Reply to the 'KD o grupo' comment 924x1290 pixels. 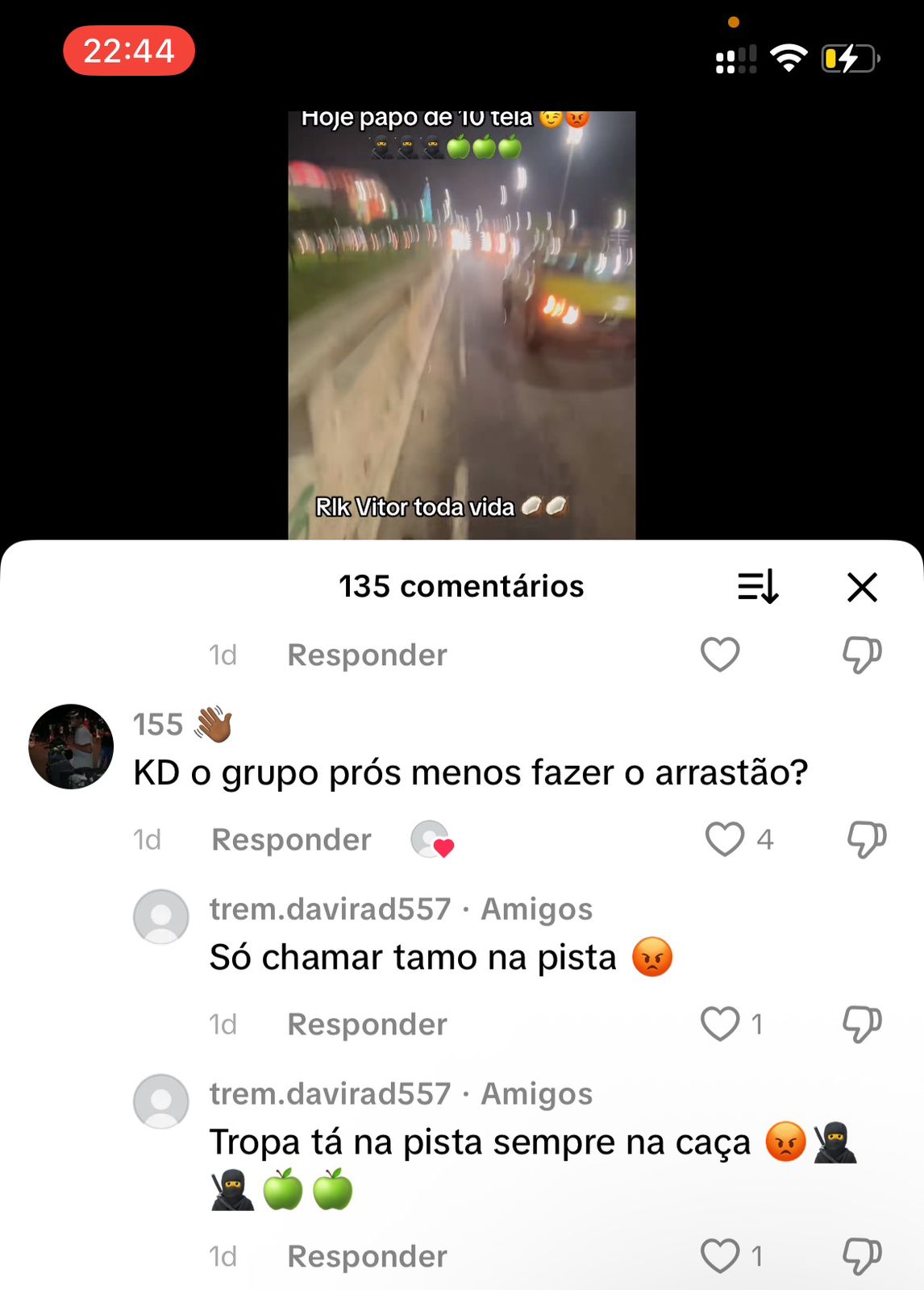[x=291, y=840]
